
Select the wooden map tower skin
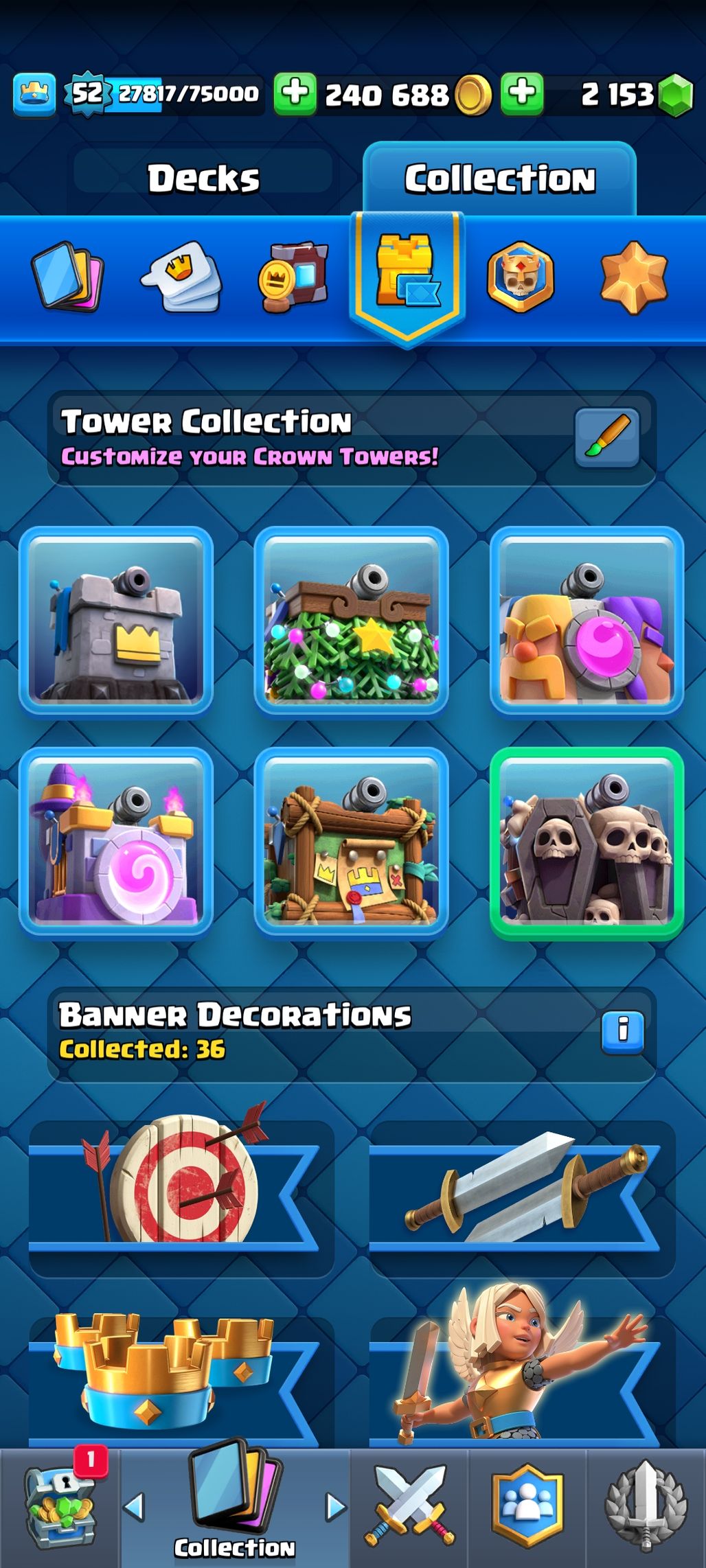click(x=351, y=841)
